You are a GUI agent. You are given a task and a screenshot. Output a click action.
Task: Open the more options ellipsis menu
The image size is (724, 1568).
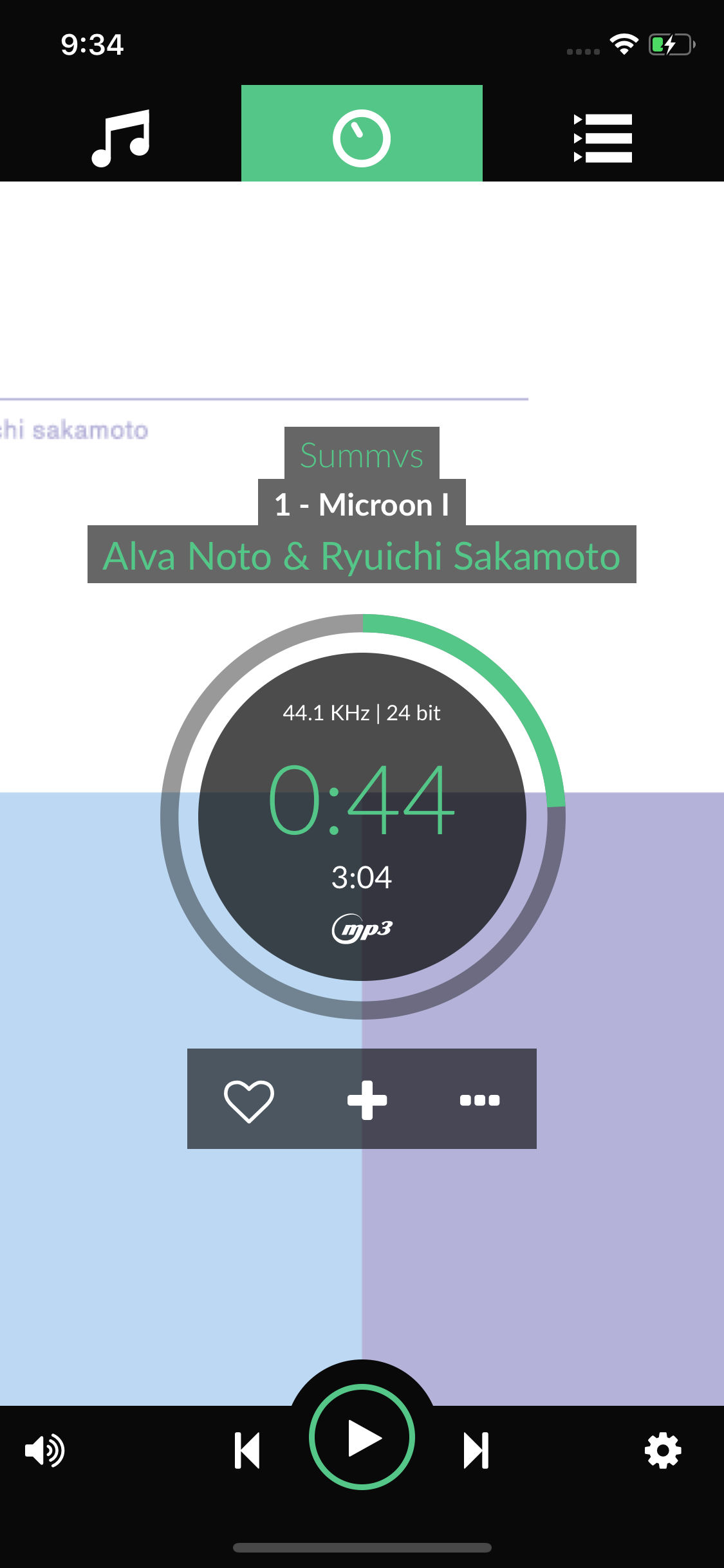479,1101
